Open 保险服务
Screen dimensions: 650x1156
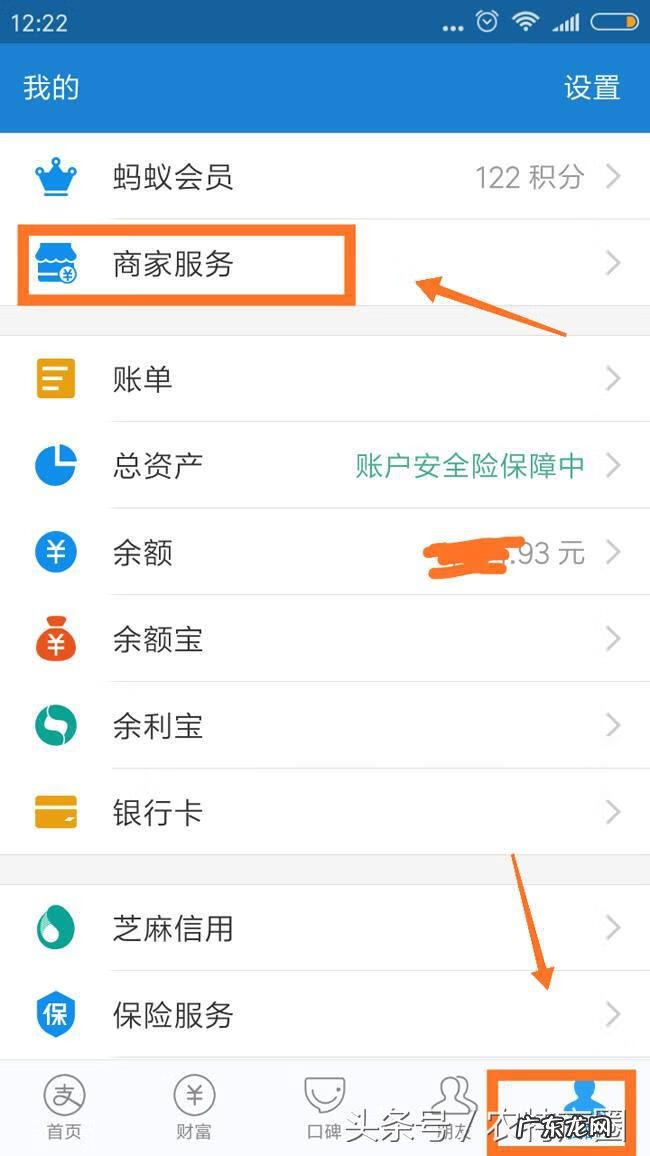pyautogui.click(x=325, y=1015)
